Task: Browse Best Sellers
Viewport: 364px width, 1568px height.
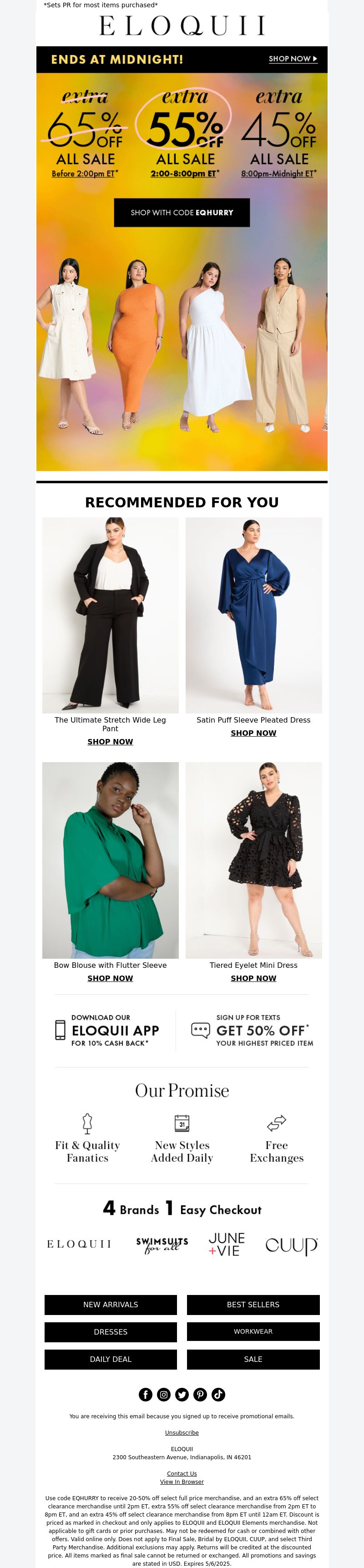Action: tap(253, 1305)
